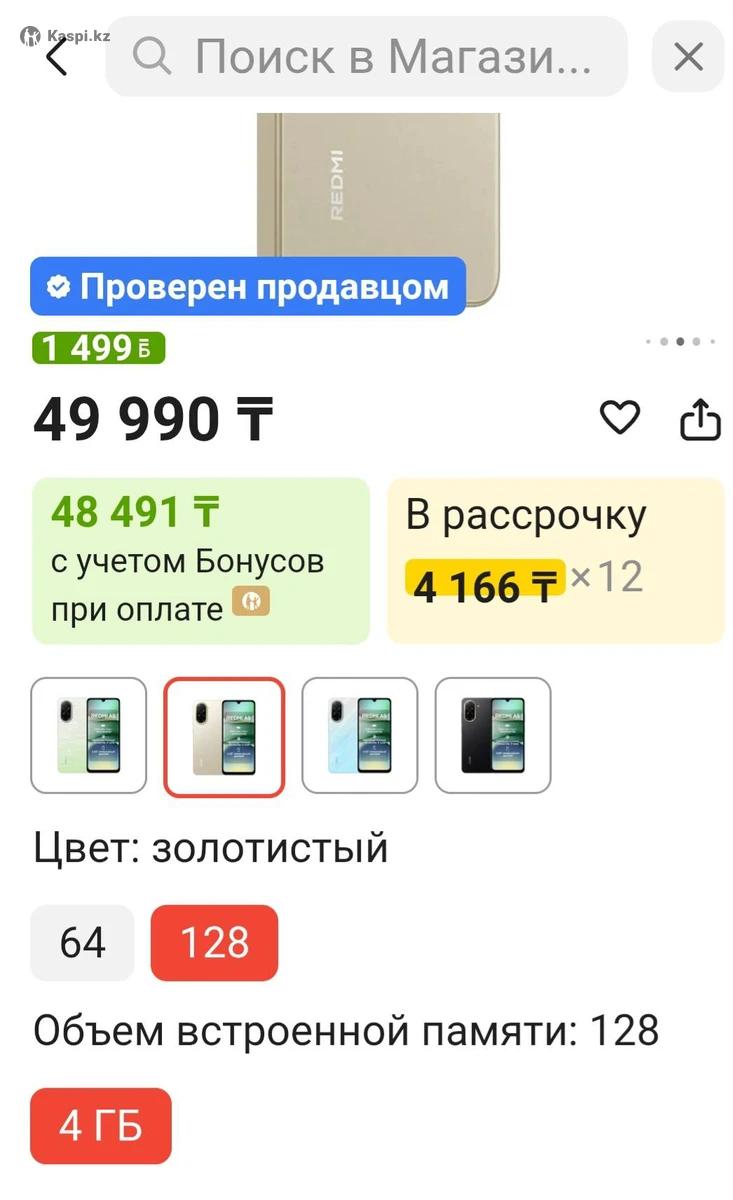Go back with the arrow icon
This screenshot has height=1200, width=733.
click(x=57, y=58)
